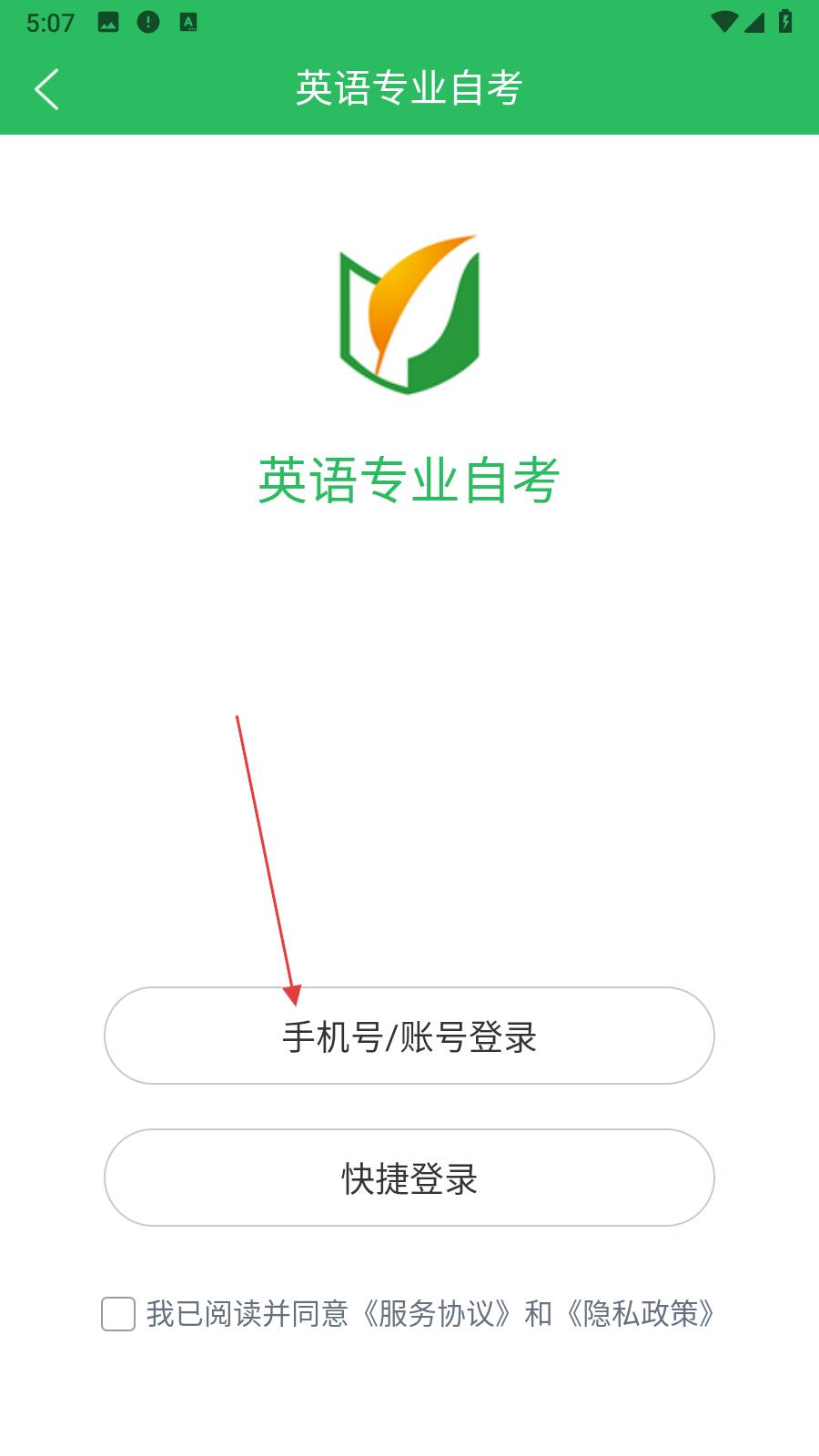Open the 《隐私政策》 link

(641, 1314)
